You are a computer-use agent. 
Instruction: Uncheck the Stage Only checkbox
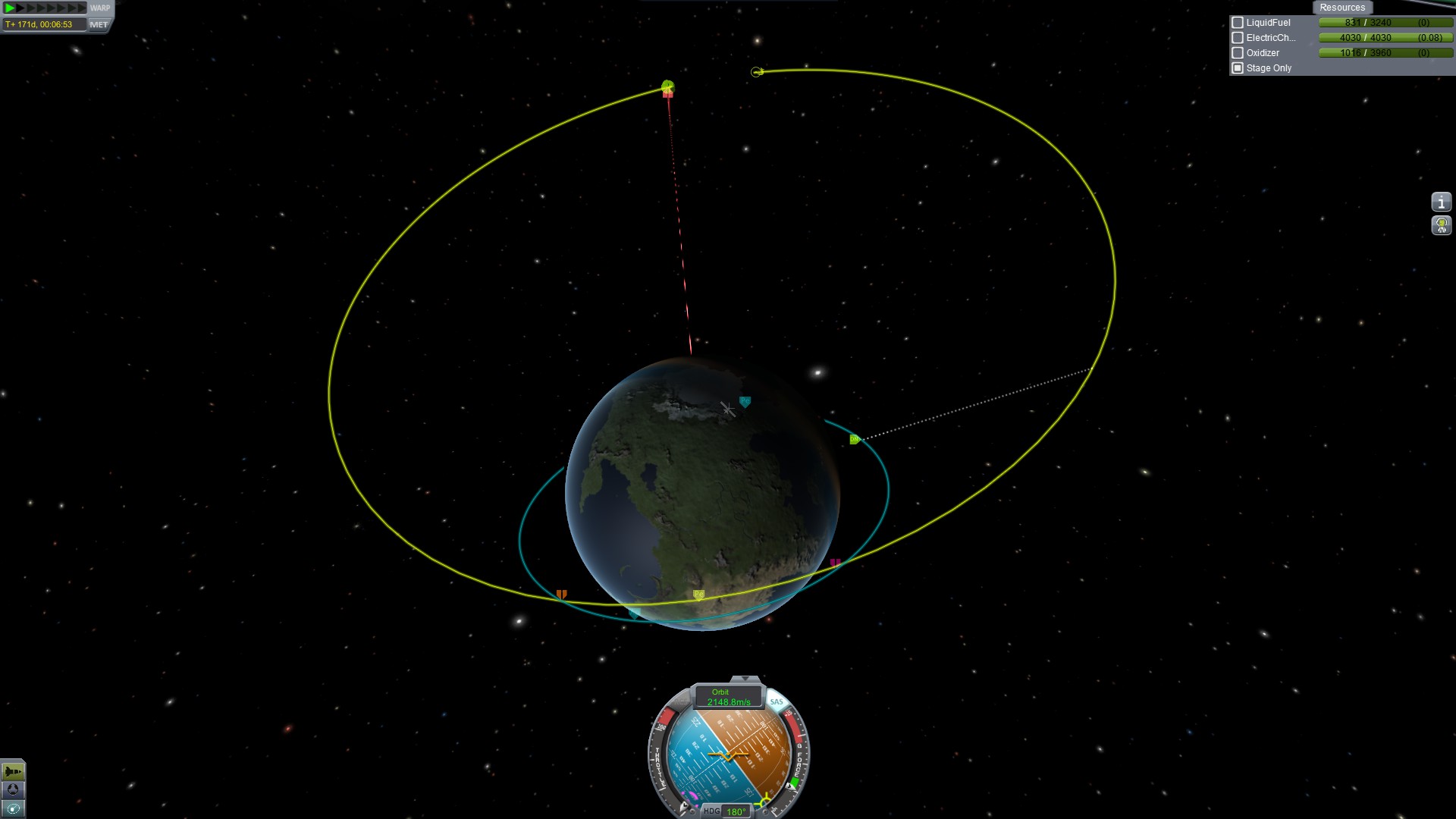pos(1238,68)
